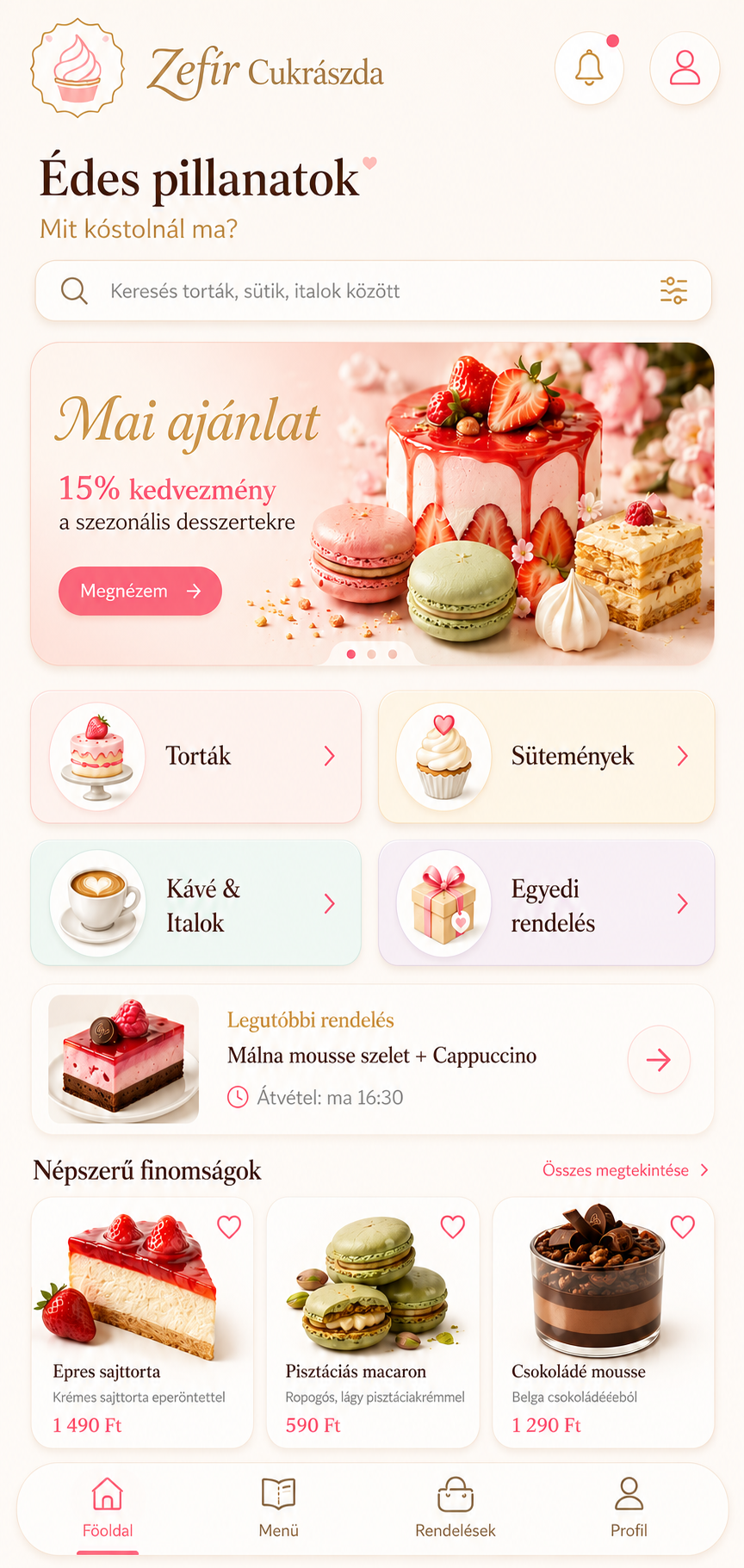Open the Torták category
744x1568 pixels.
pos(195,756)
